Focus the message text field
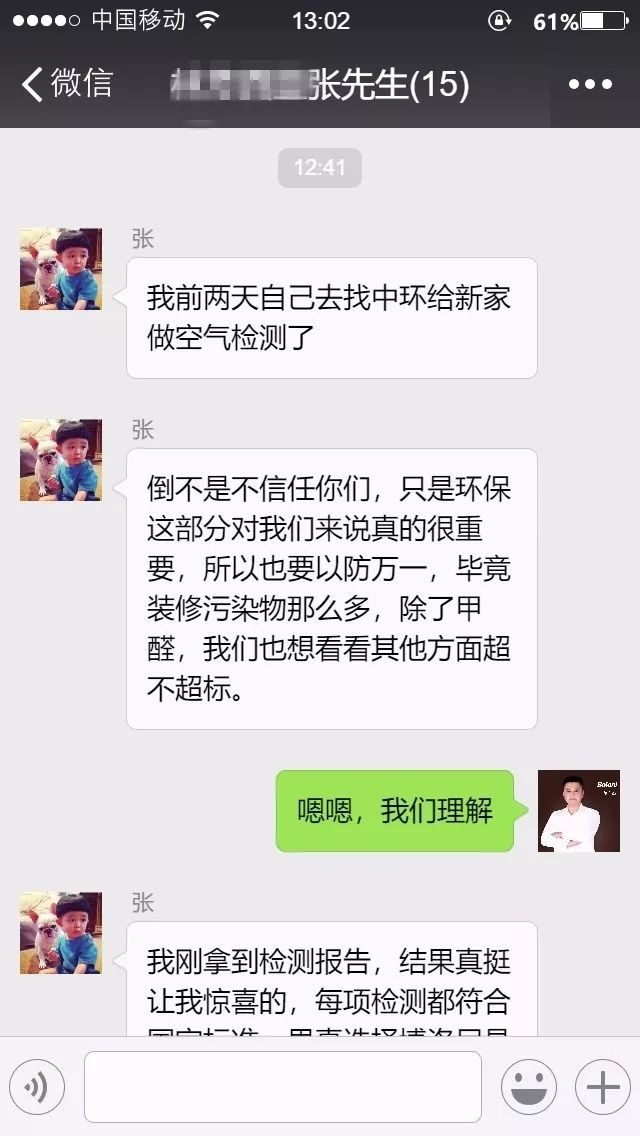Image resolution: width=640 pixels, height=1136 pixels. (x=282, y=1086)
